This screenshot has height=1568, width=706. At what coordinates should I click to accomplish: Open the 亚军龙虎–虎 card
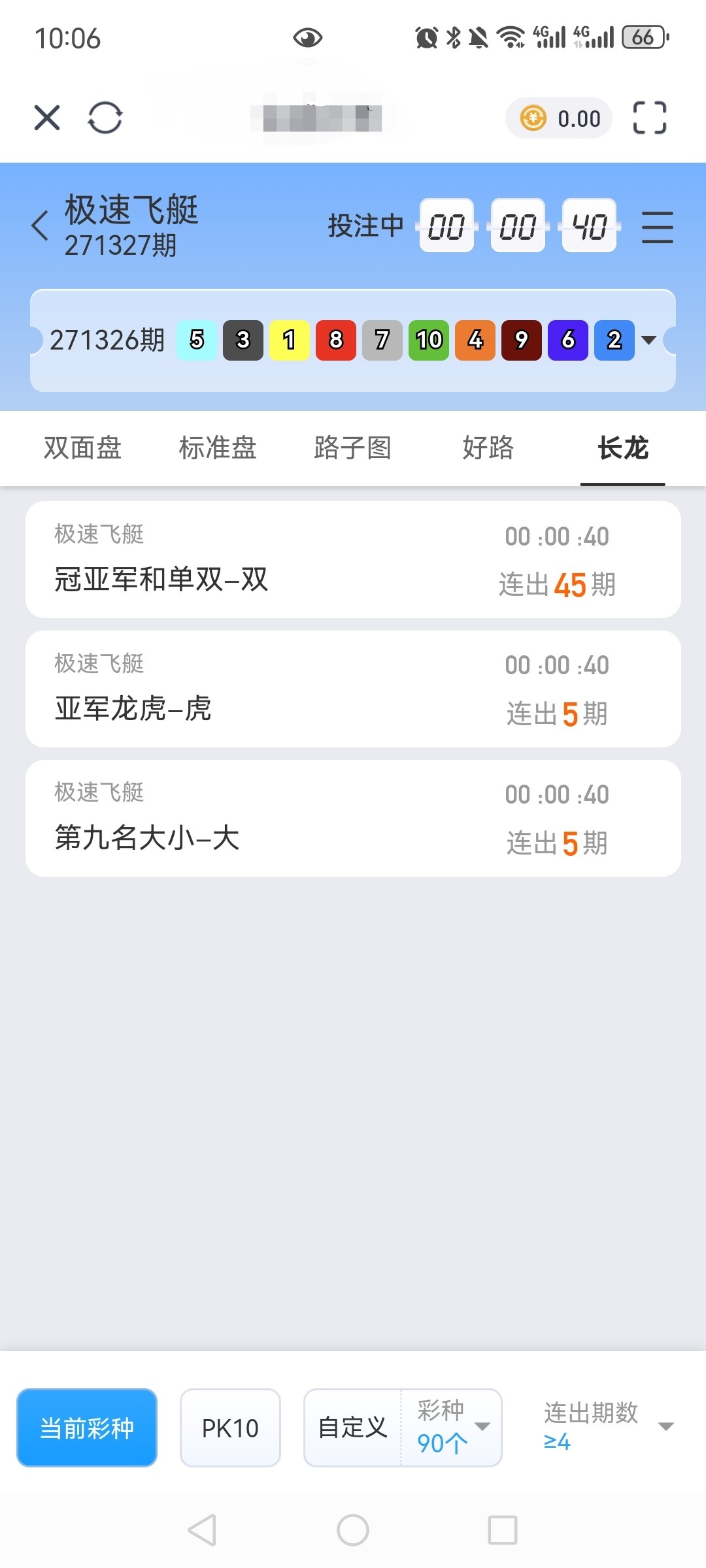coord(353,689)
